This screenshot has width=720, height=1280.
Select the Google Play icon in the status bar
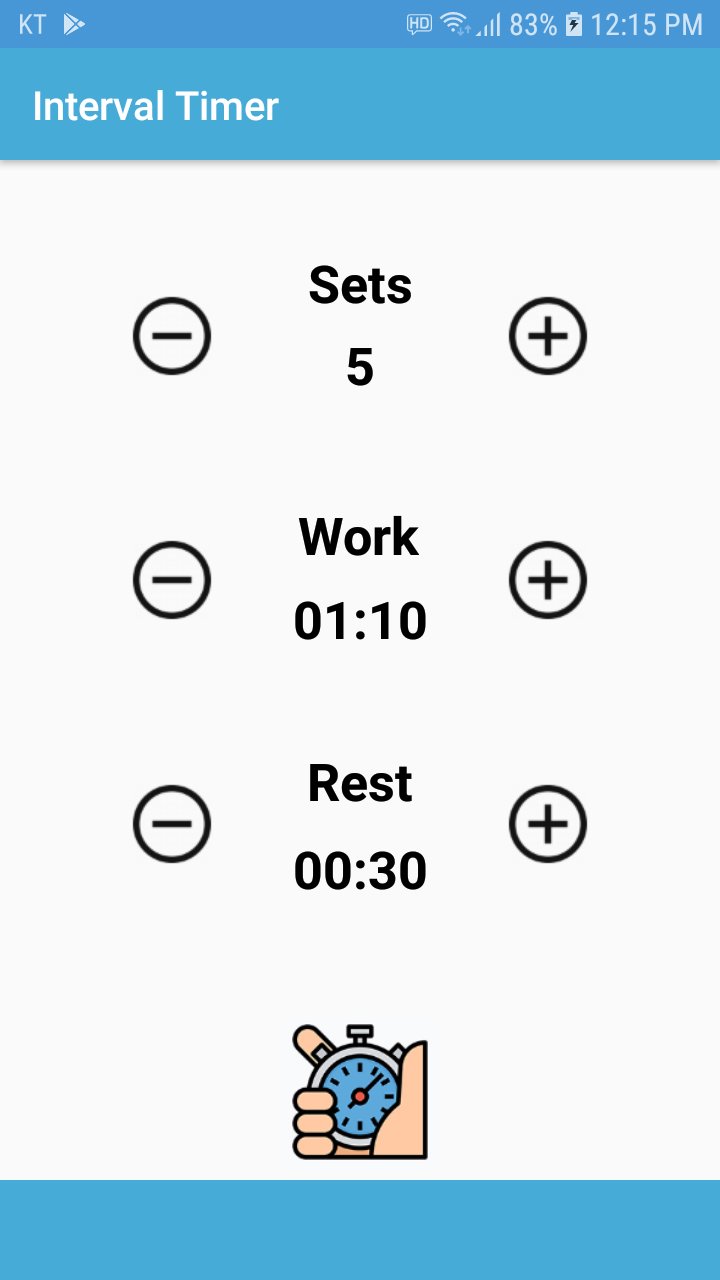coord(75,24)
